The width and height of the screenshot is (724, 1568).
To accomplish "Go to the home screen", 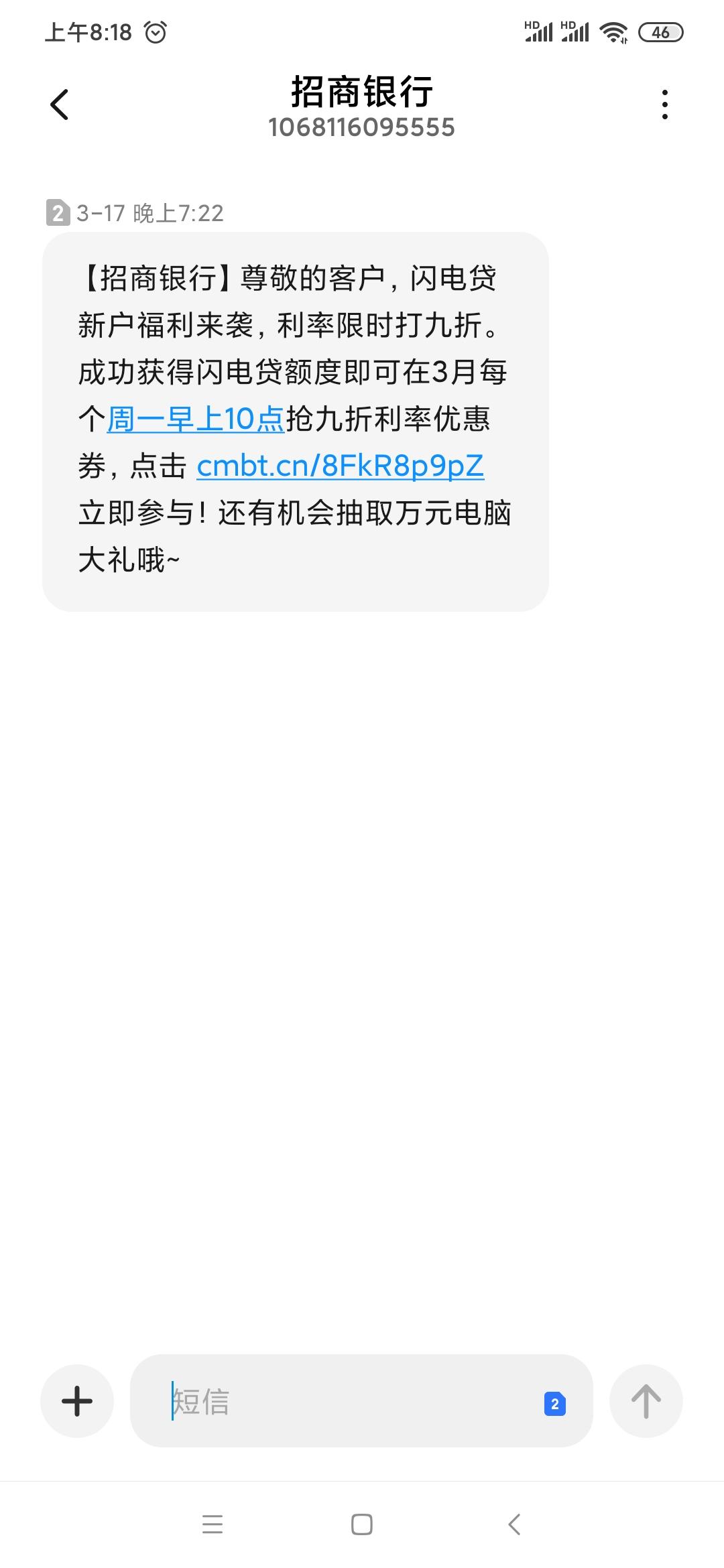I will click(362, 1524).
